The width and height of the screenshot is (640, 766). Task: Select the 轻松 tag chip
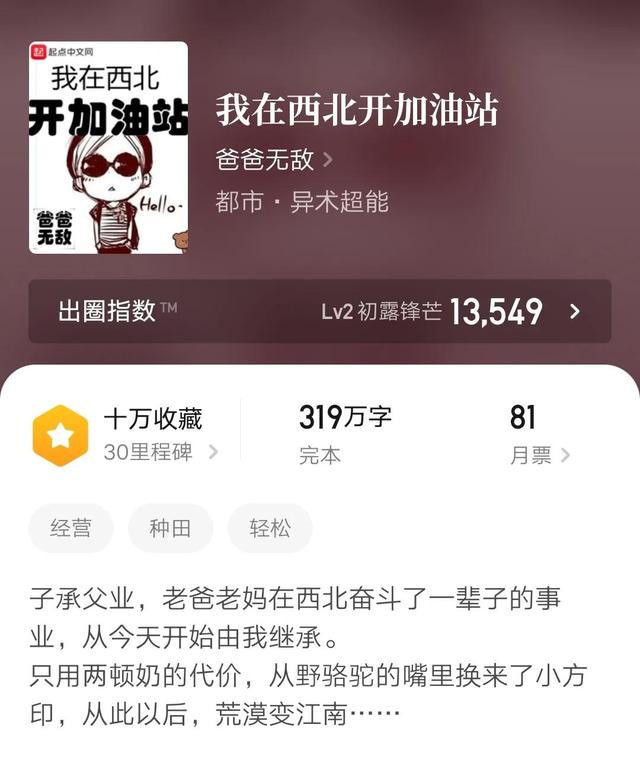pos(270,528)
